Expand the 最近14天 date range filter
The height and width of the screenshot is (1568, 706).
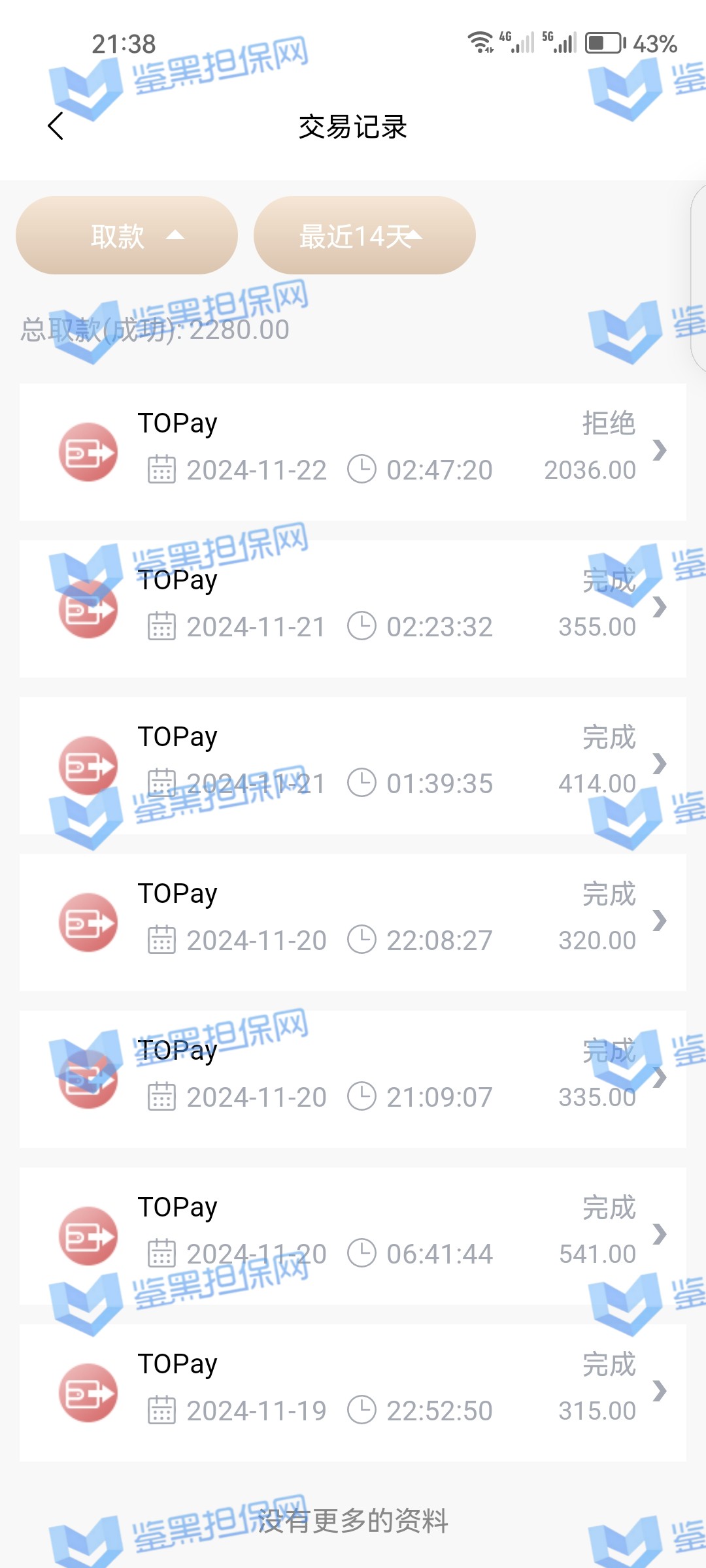(x=364, y=236)
